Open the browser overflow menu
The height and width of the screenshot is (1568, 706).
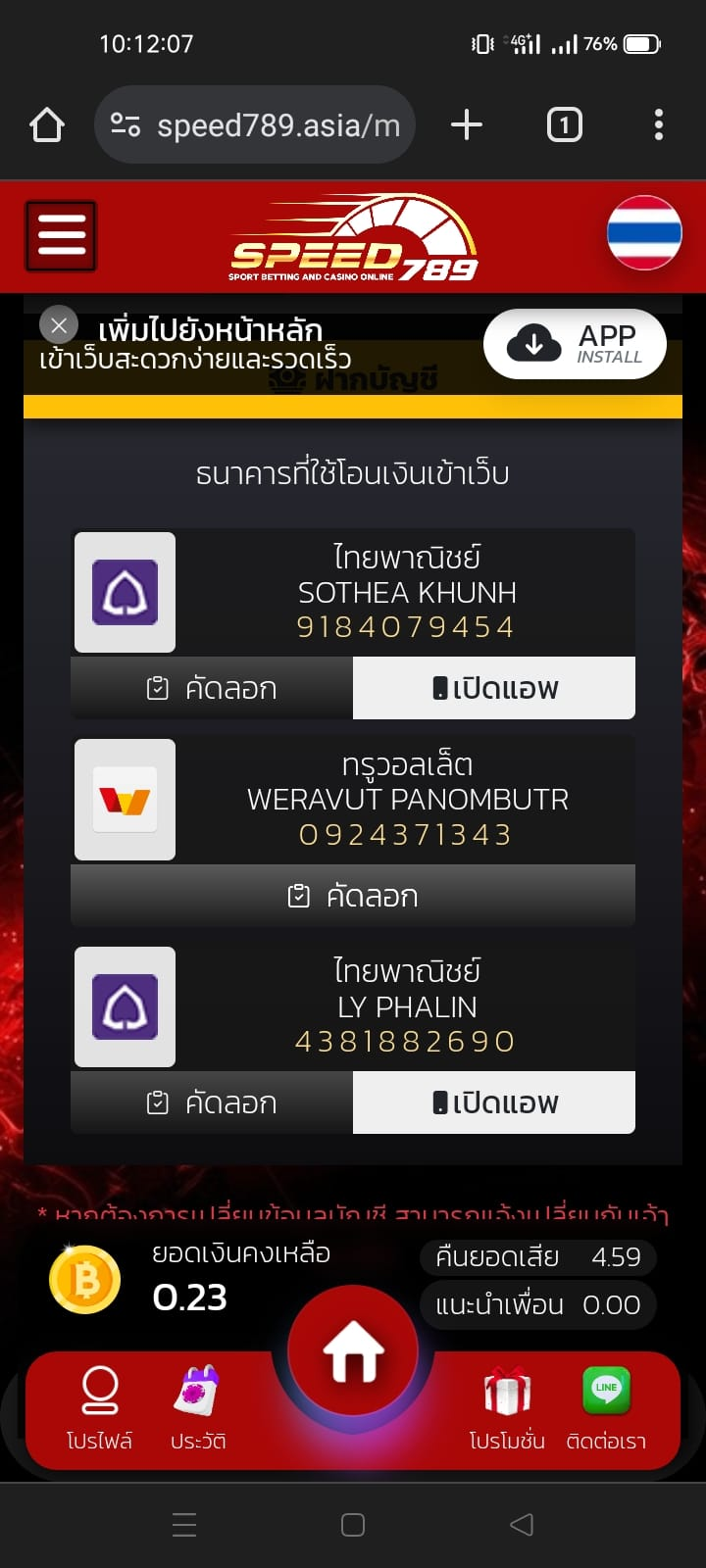[x=658, y=124]
